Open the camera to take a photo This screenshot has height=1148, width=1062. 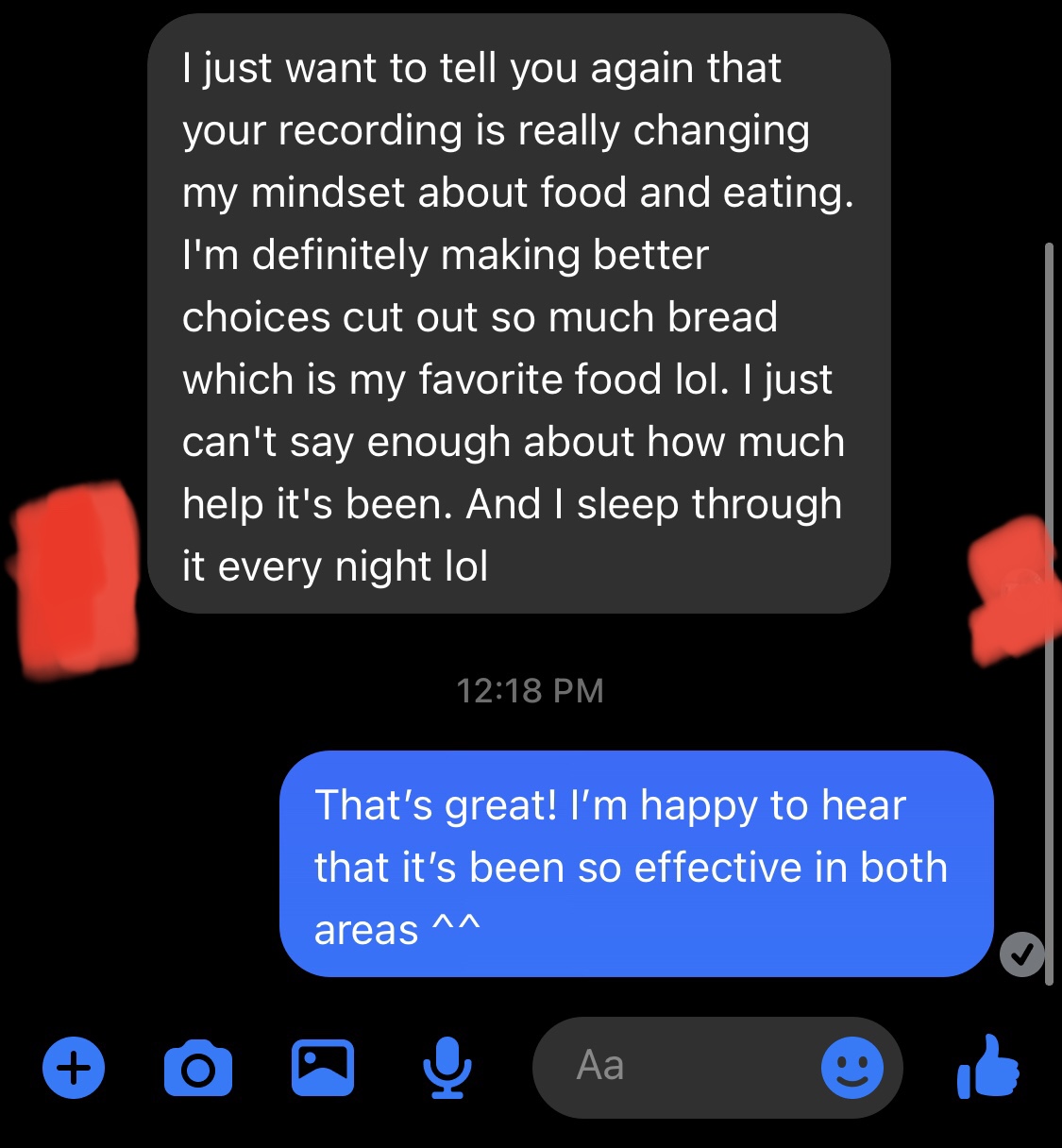[x=198, y=1068]
